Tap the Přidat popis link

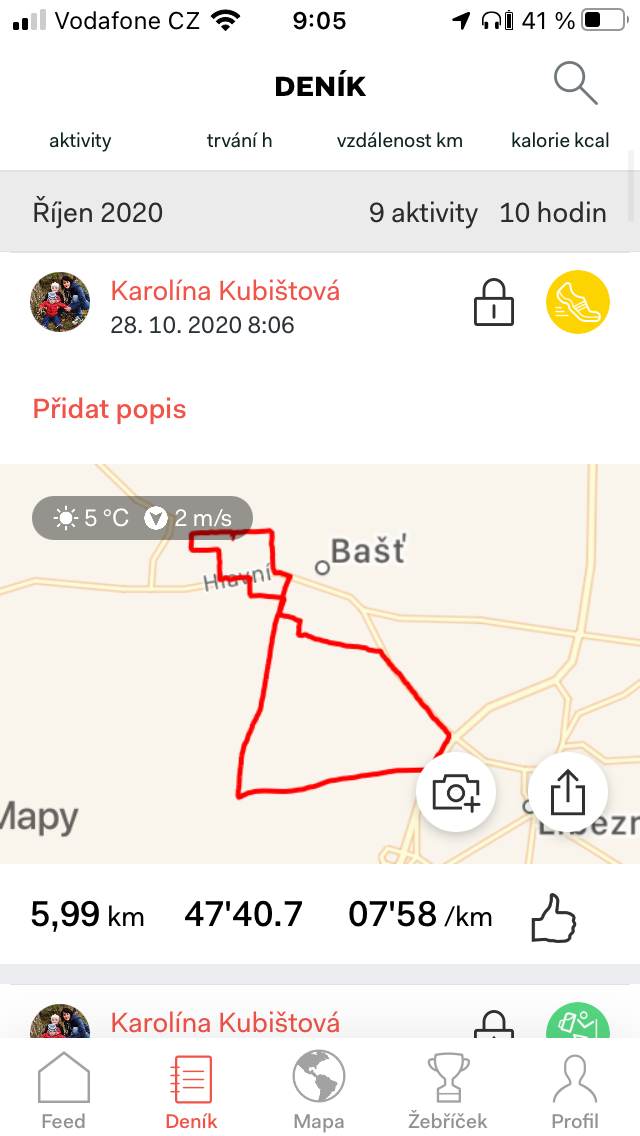tap(109, 409)
